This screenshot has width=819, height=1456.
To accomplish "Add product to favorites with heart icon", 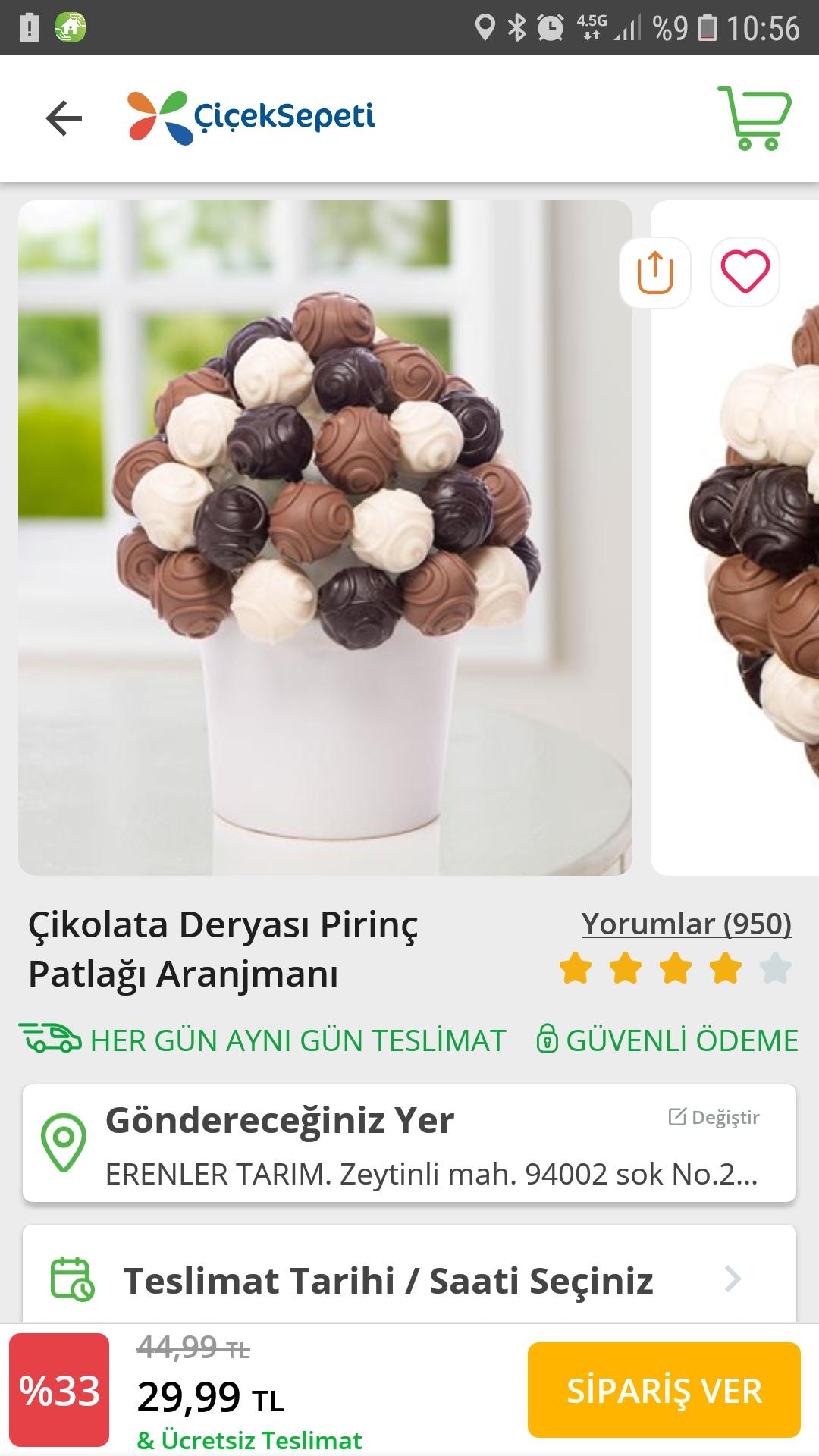I will (745, 272).
